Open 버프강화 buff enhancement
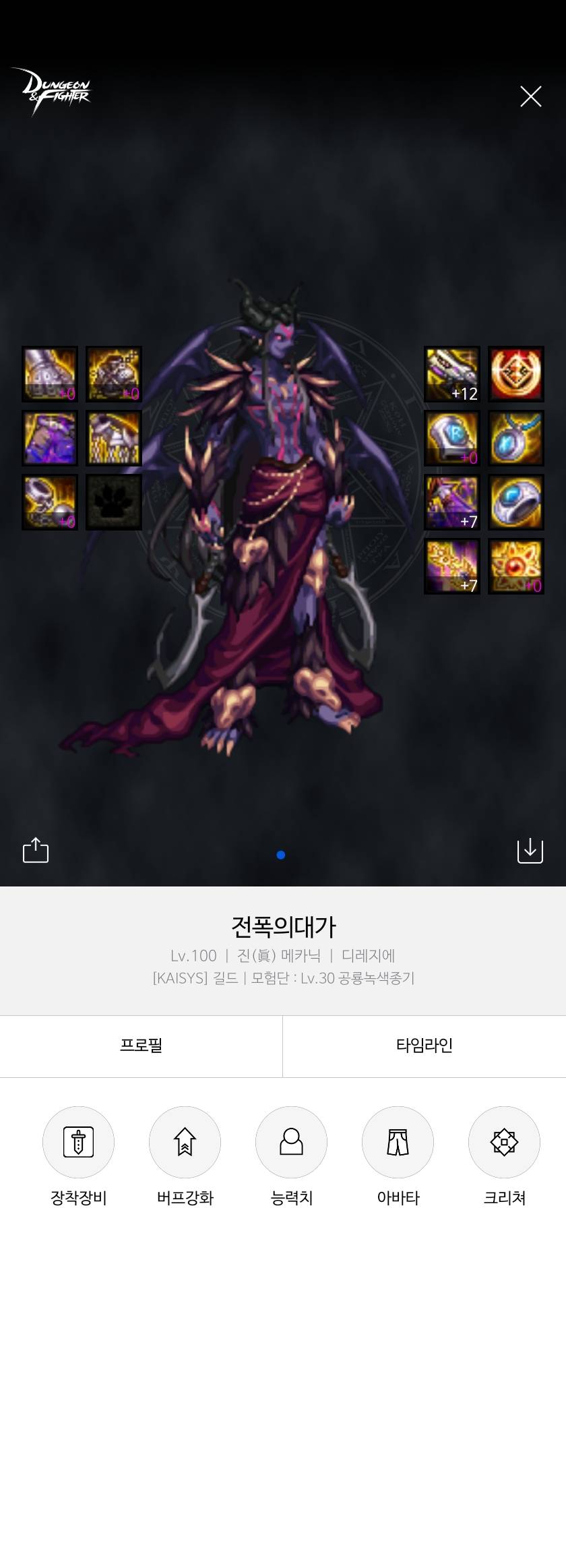Image resolution: width=566 pixels, height=1568 pixels. 185,1142
